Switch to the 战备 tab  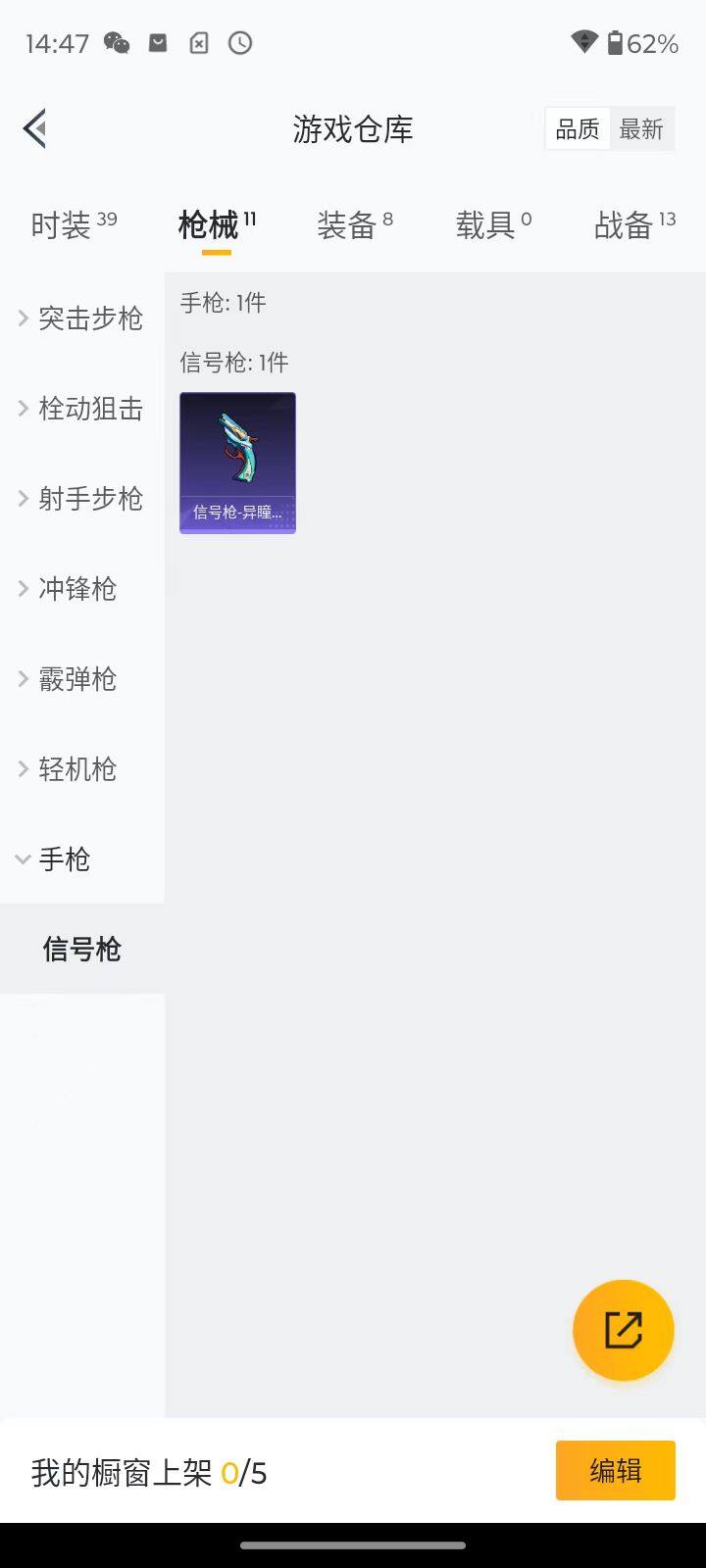633,224
